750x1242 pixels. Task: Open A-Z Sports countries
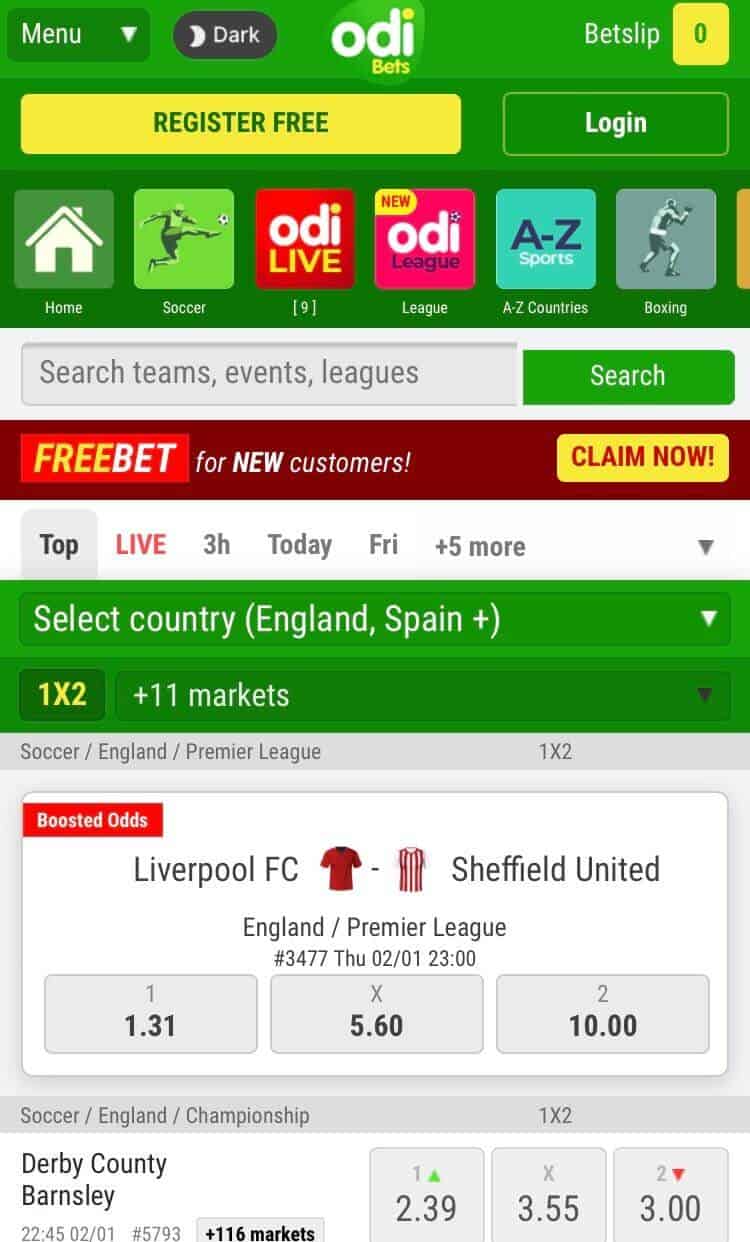[545, 240]
